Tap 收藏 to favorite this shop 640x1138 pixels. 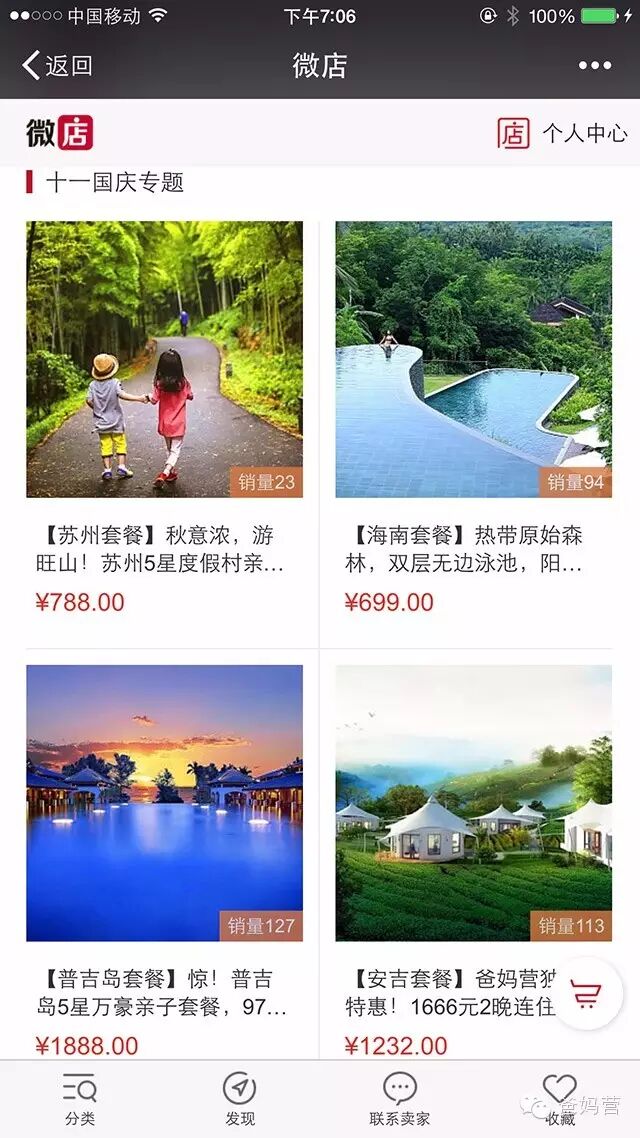point(560,1098)
